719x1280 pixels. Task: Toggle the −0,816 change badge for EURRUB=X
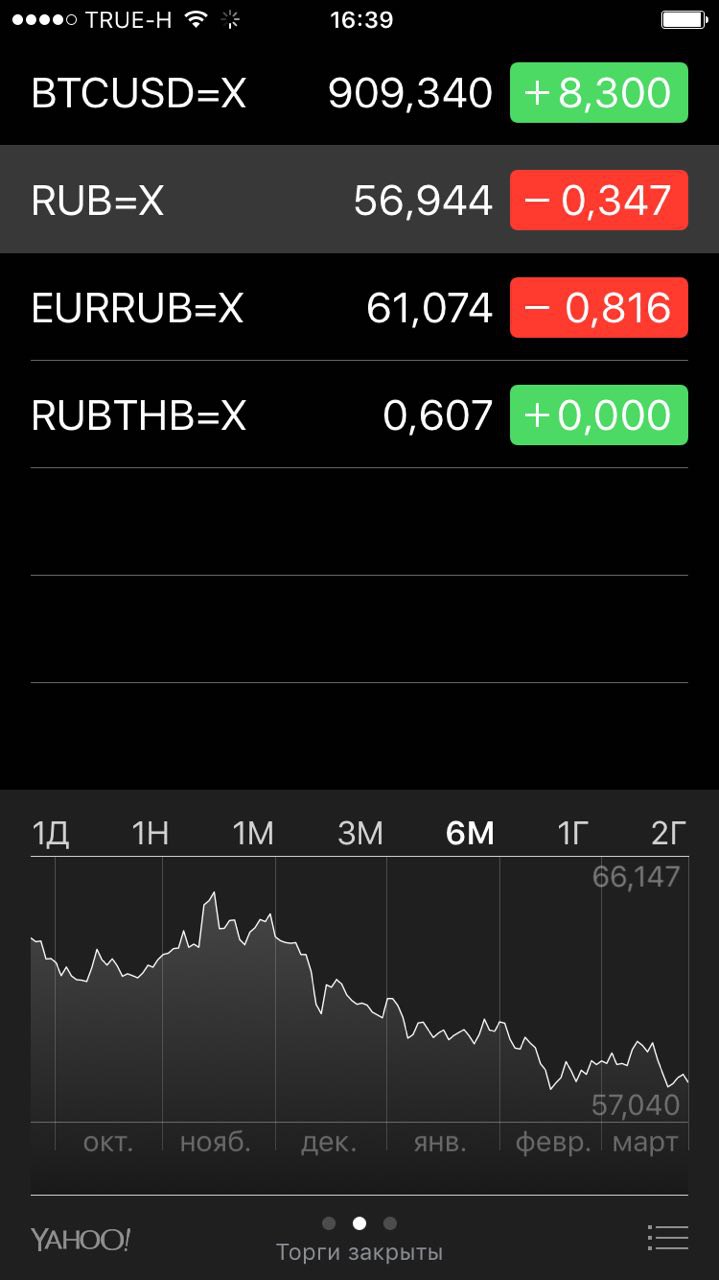tap(598, 307)
